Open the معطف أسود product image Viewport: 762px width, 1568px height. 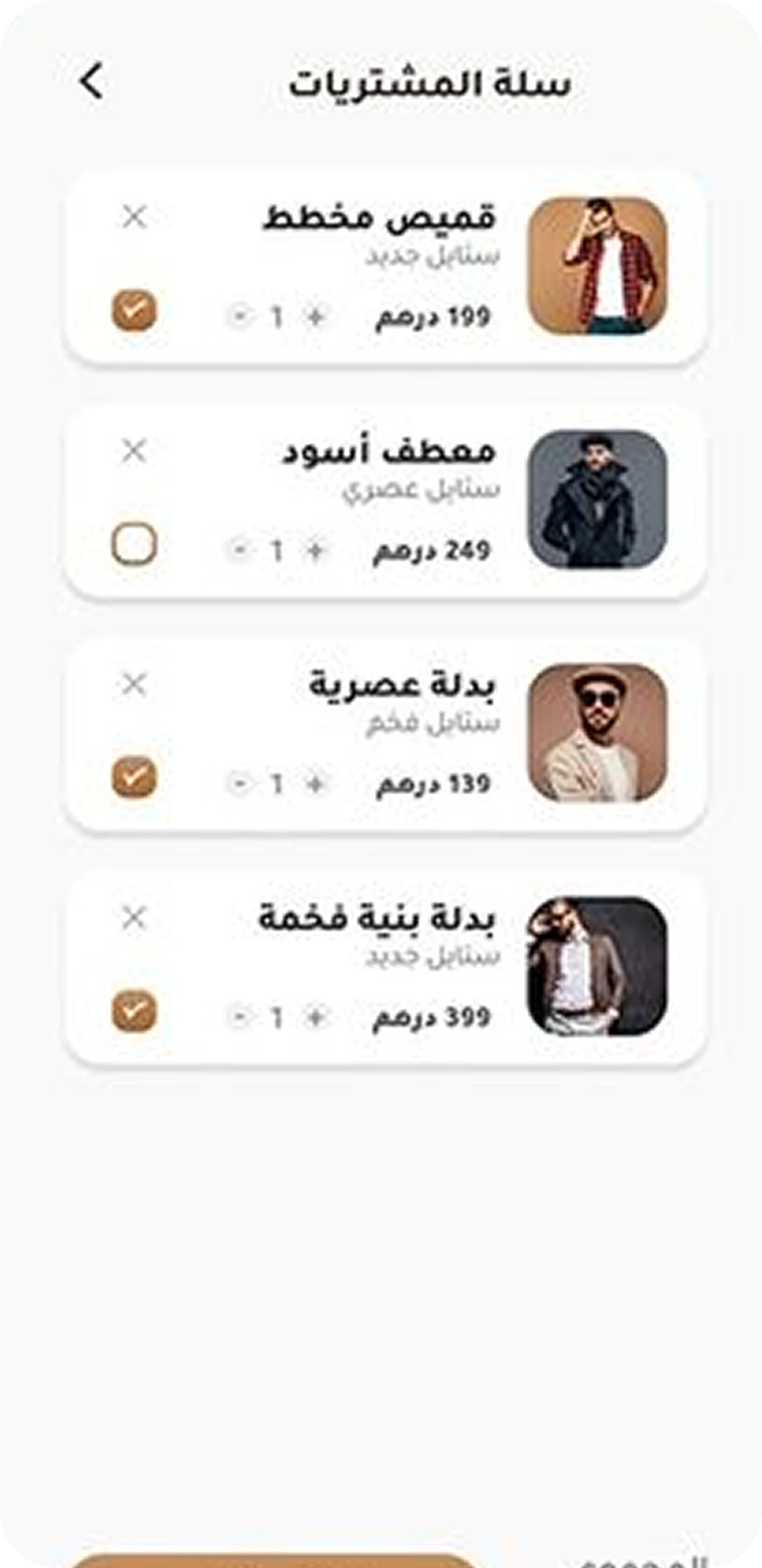[x=597, y=499]
